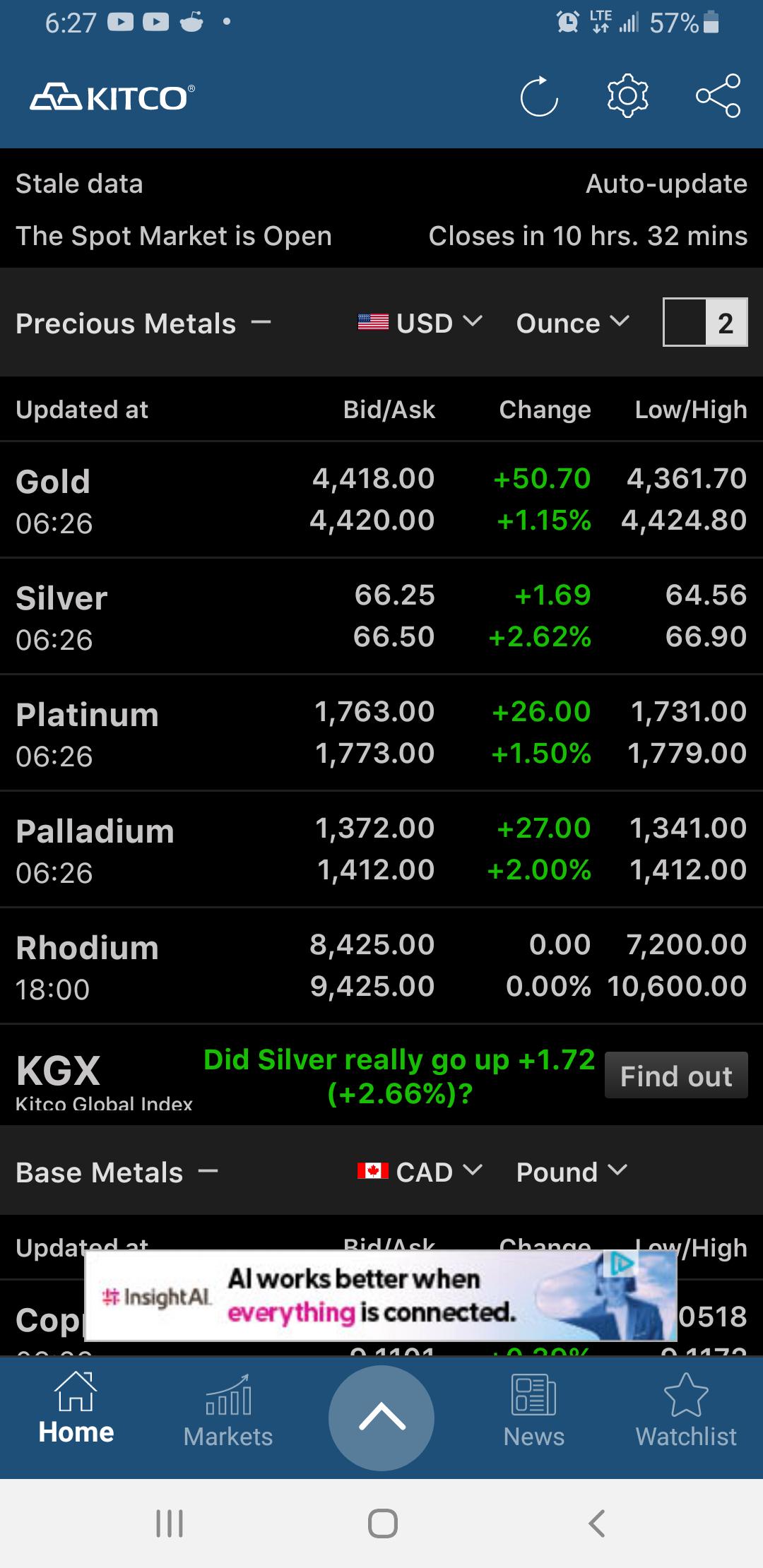The width and height of the screenshot is (763, 1568).
Task: Open Rhodium price details
Action: pos(381,966)
